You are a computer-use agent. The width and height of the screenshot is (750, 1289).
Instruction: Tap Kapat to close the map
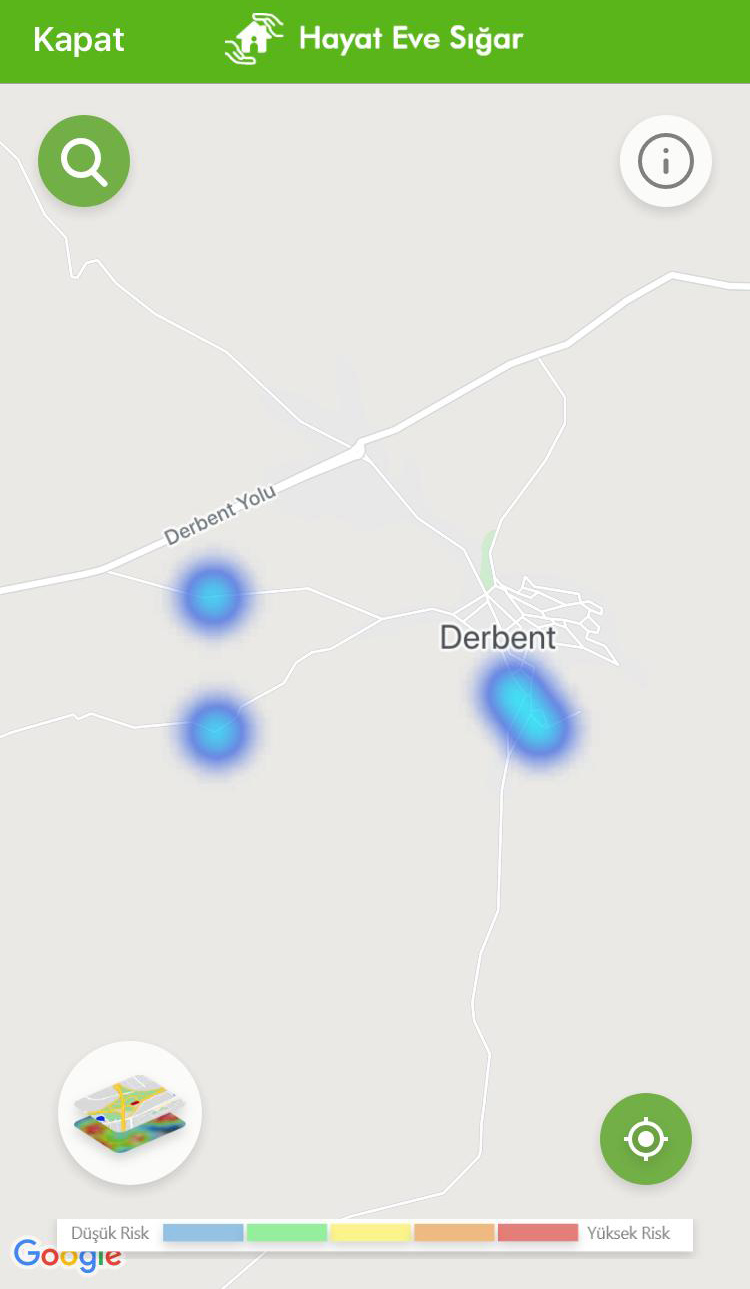pos(78,40)
